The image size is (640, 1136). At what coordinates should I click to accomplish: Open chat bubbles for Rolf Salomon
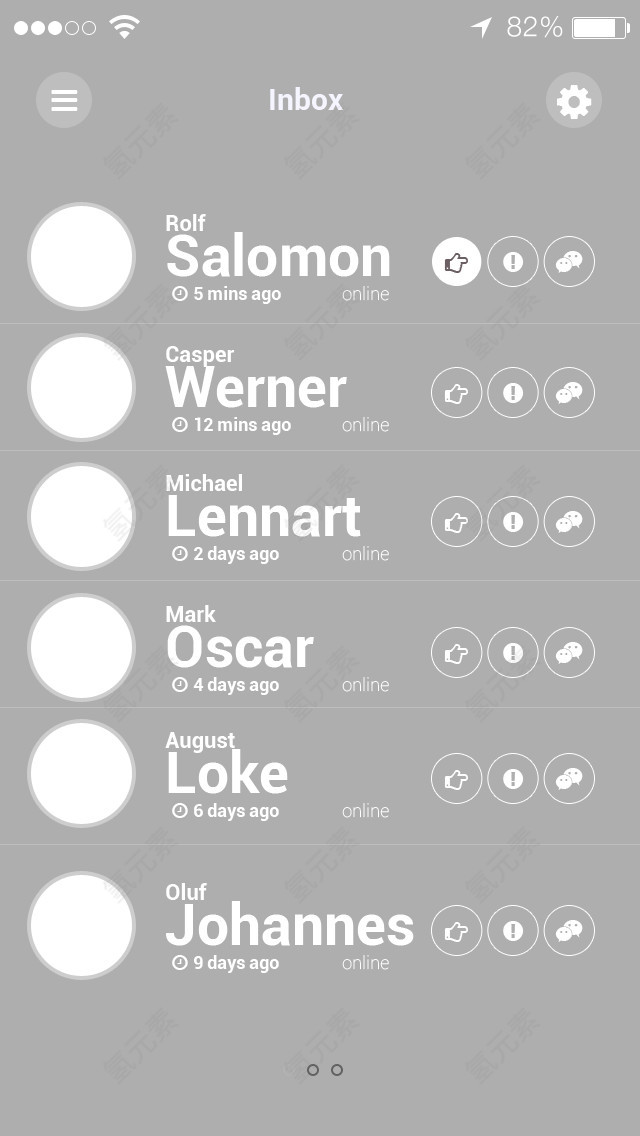click(569, 262)
